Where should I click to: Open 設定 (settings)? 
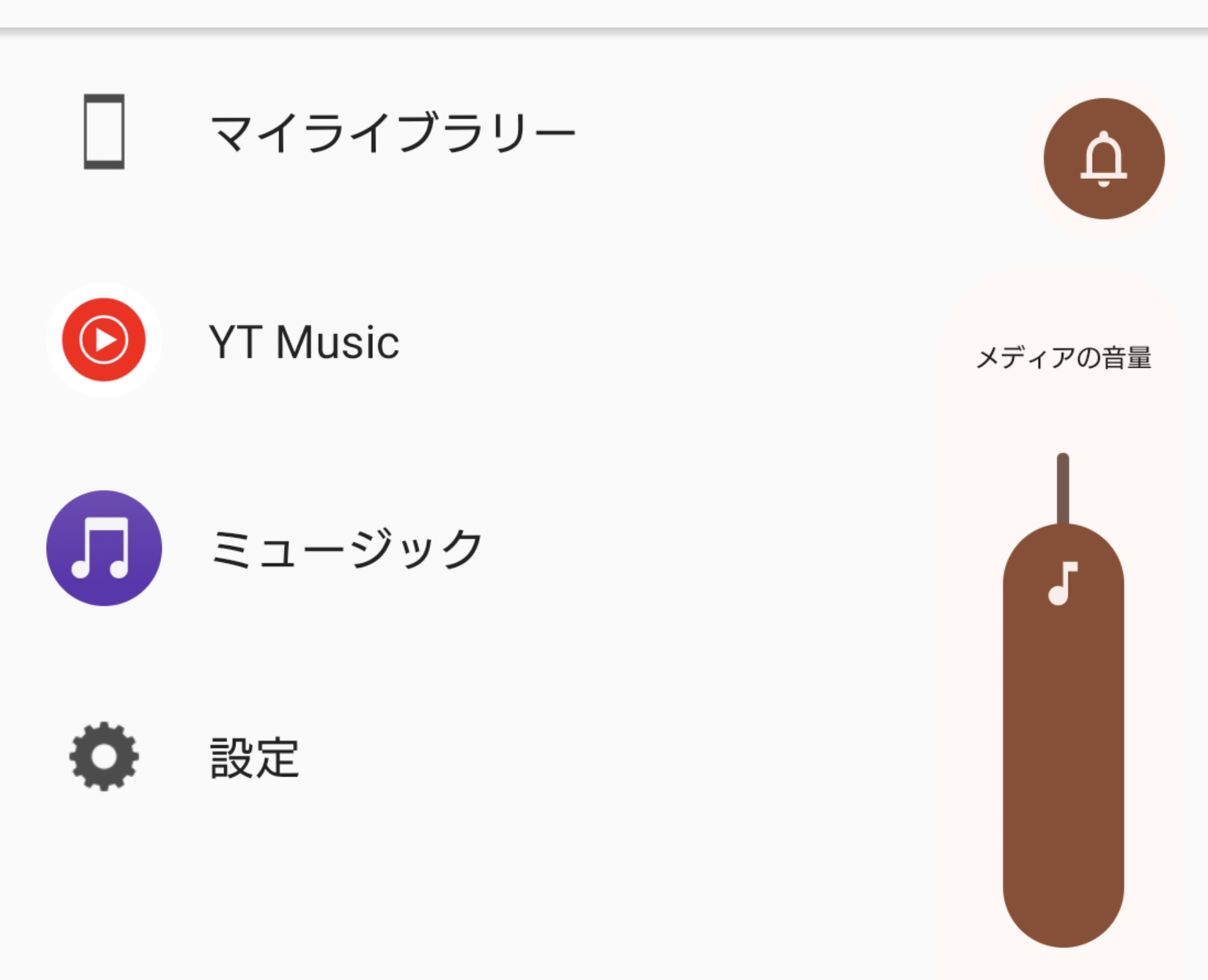click(x=254, y=758)
